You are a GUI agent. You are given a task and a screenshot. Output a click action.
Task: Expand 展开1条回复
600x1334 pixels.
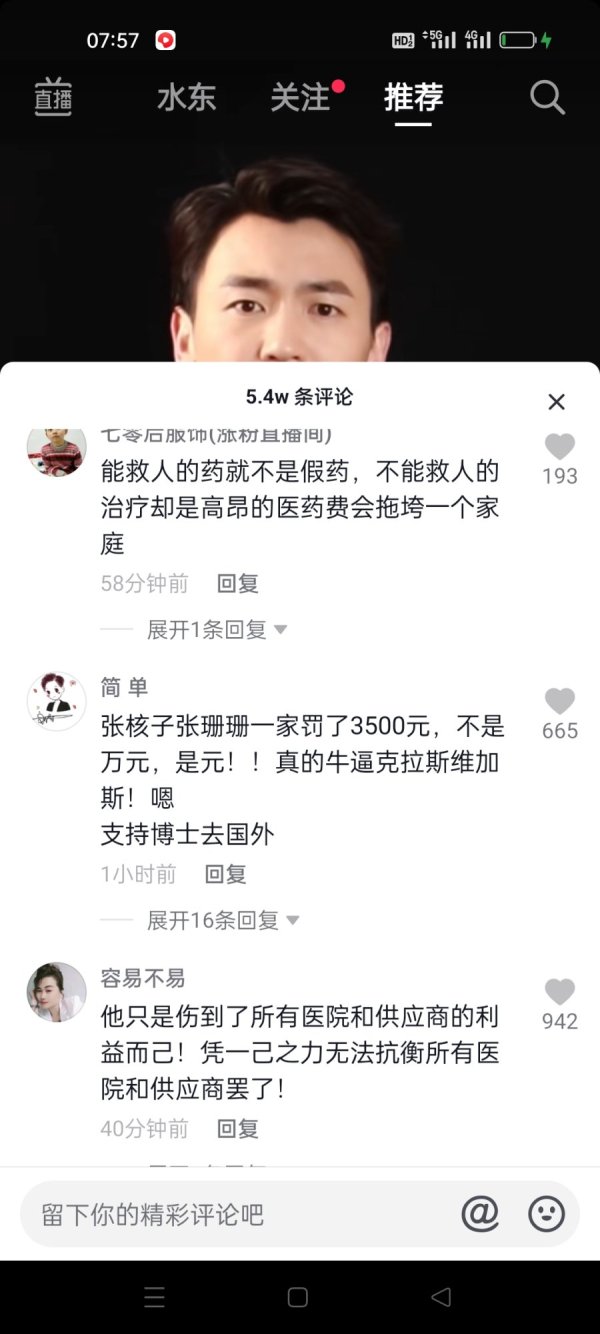(x=216, y=630)
